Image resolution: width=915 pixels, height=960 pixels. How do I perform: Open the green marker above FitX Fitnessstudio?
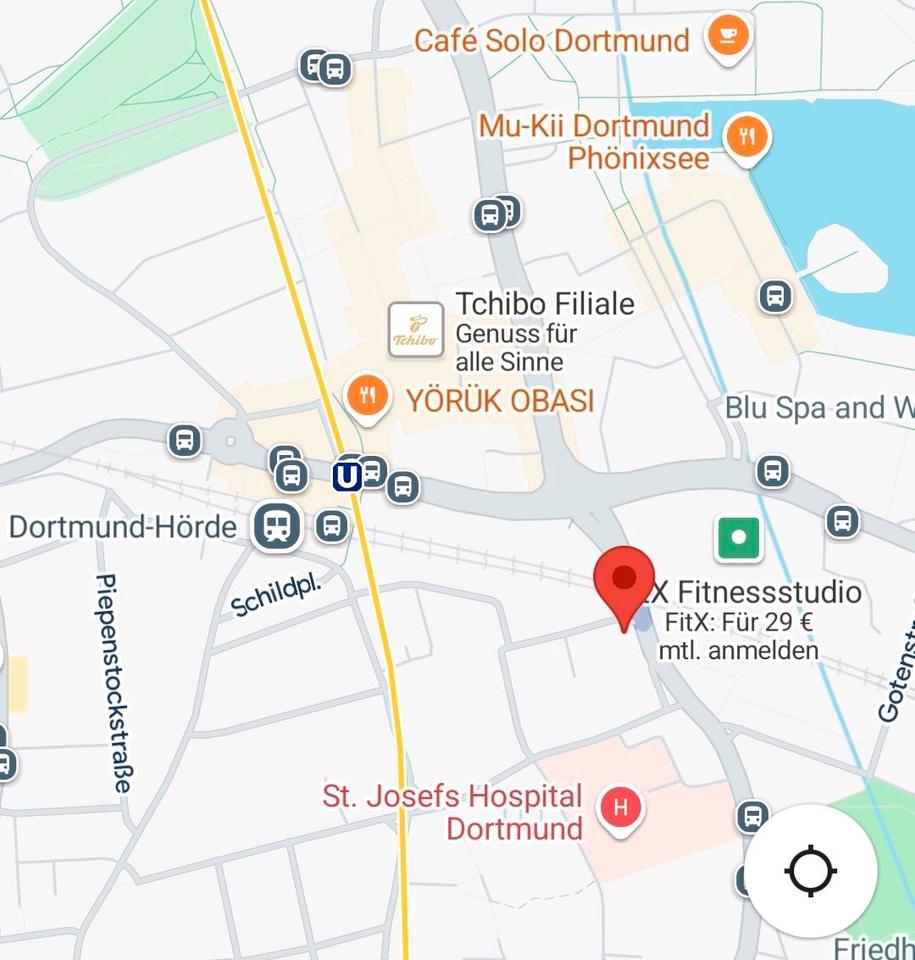click(738, 538)
